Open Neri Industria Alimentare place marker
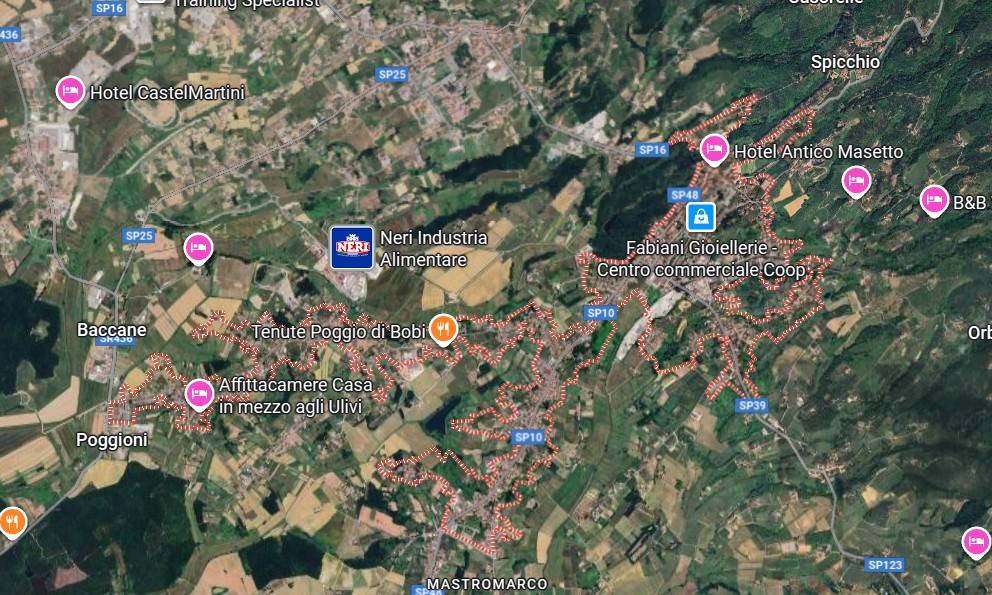This screenshot has height=595, width=992. coord(352,247)
